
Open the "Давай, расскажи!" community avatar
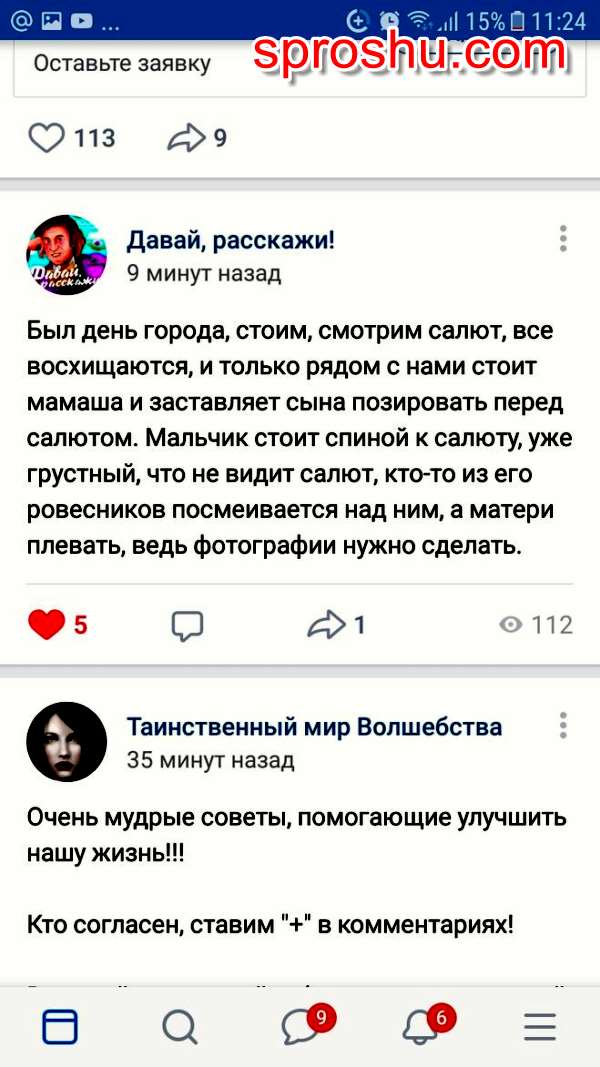point(66,255)
